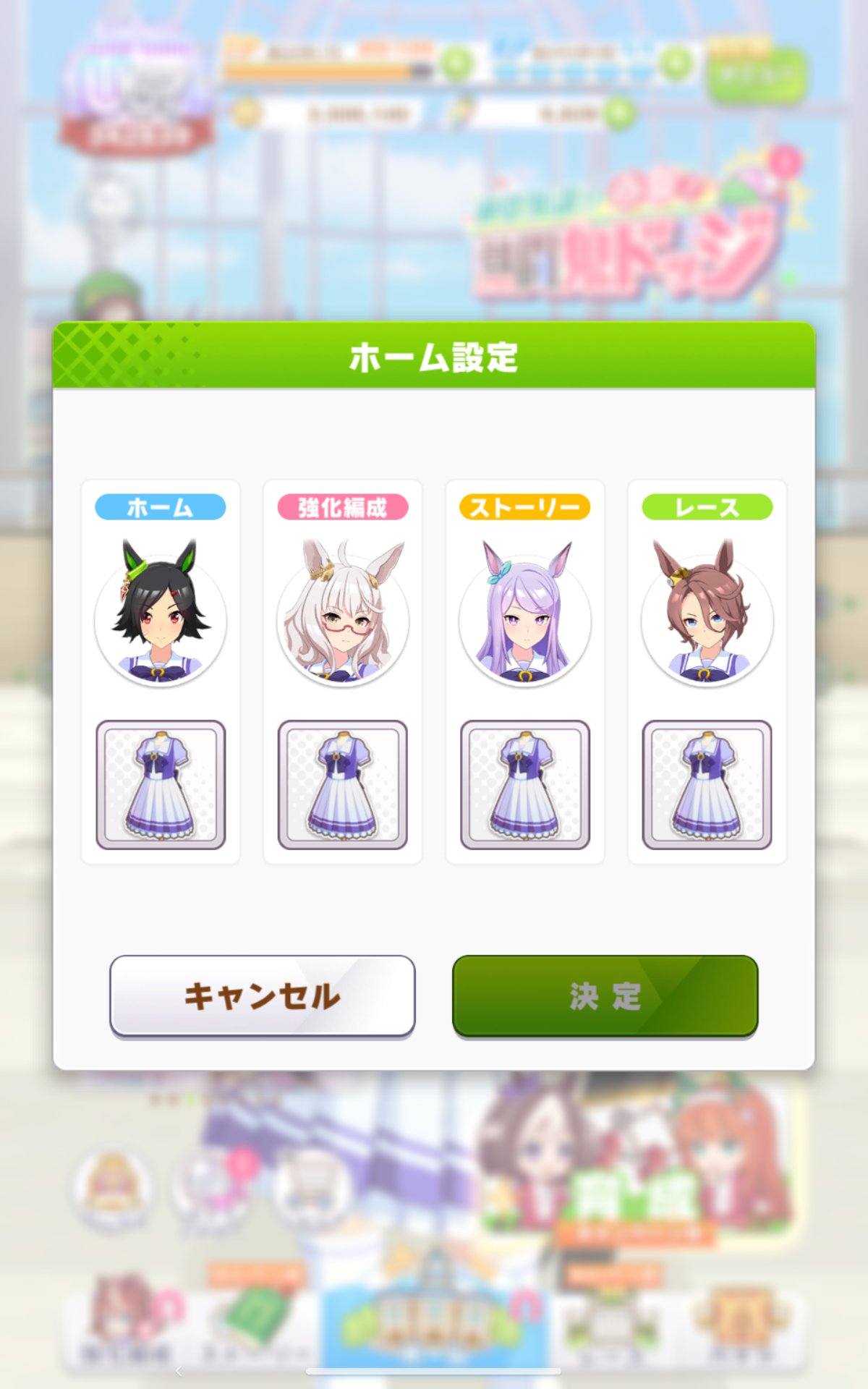Select the outfit under レース
Image resolution: width=868 pixels, height=1389 pixels.
[x=707, y=784]
